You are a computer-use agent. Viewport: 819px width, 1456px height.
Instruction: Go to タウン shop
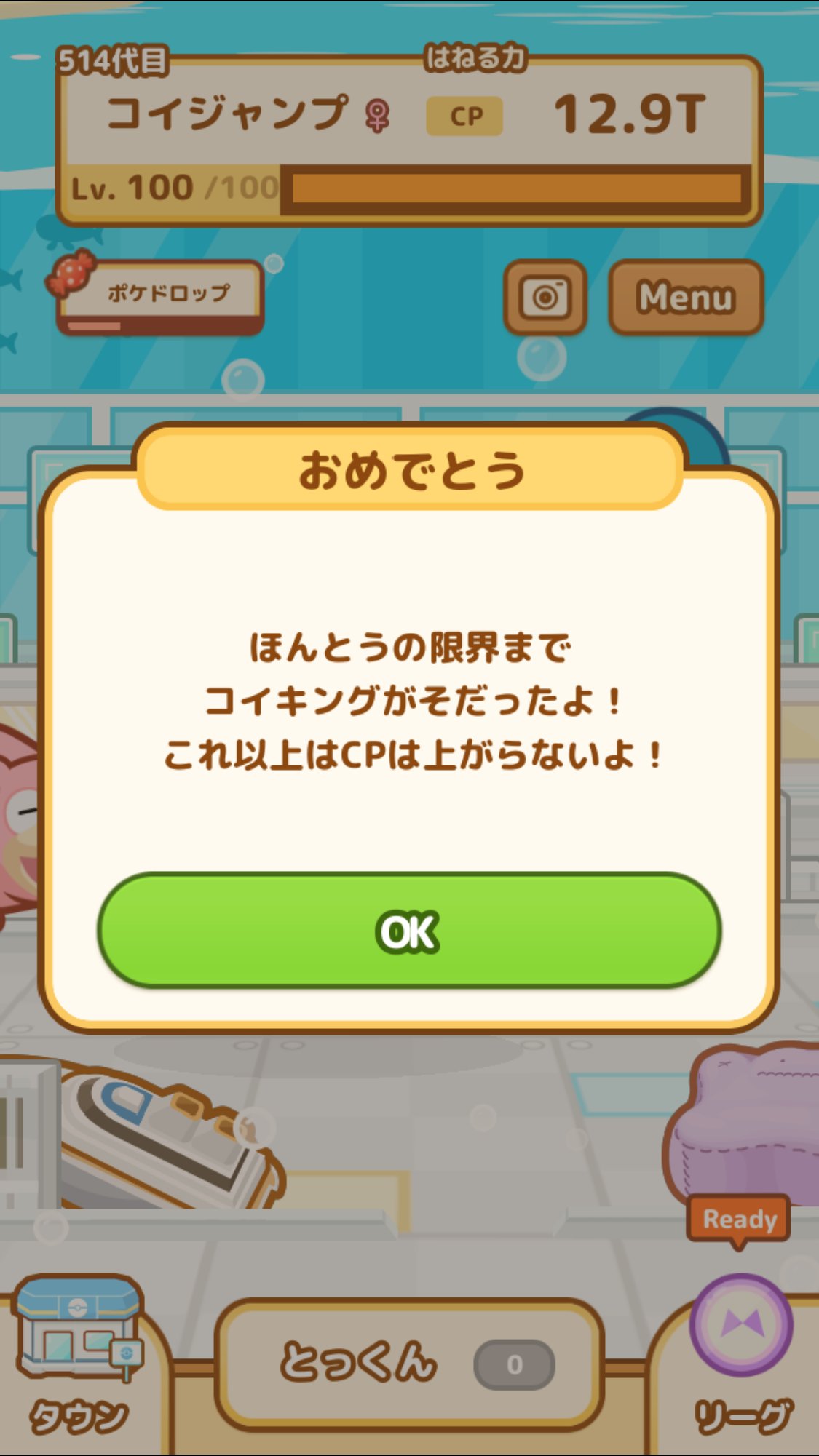79,1362
